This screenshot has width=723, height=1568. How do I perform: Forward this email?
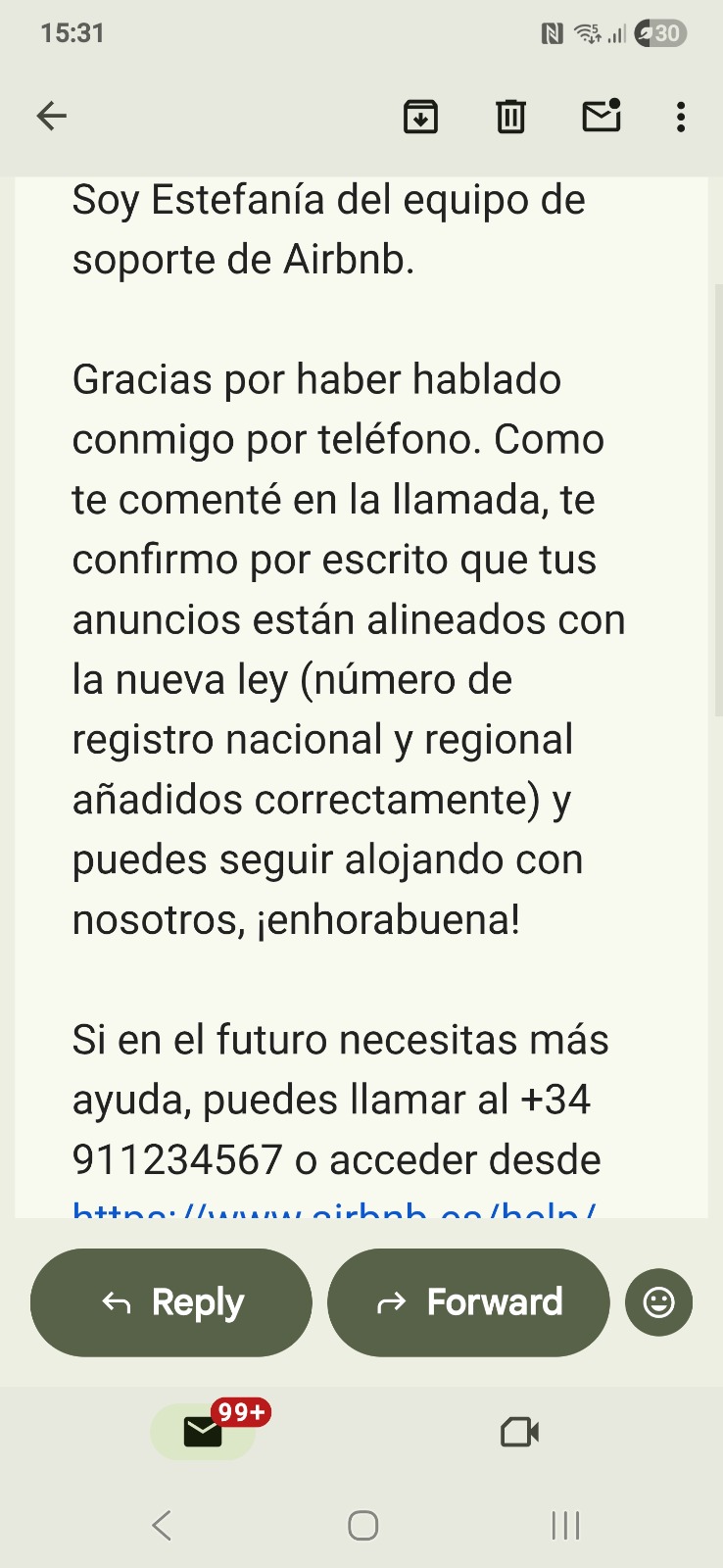click(x=468, y=1302)
